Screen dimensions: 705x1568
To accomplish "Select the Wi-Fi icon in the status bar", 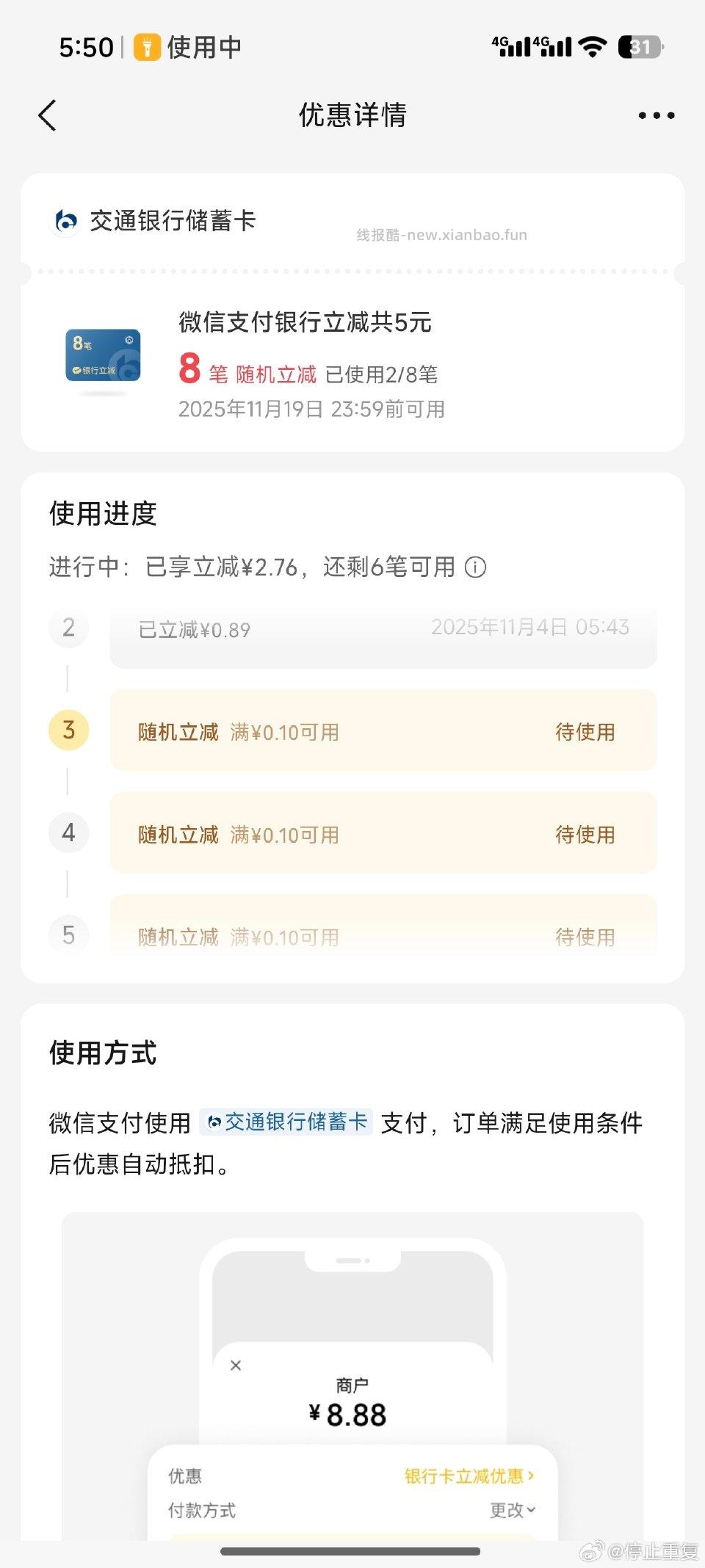I will [592, 46].
